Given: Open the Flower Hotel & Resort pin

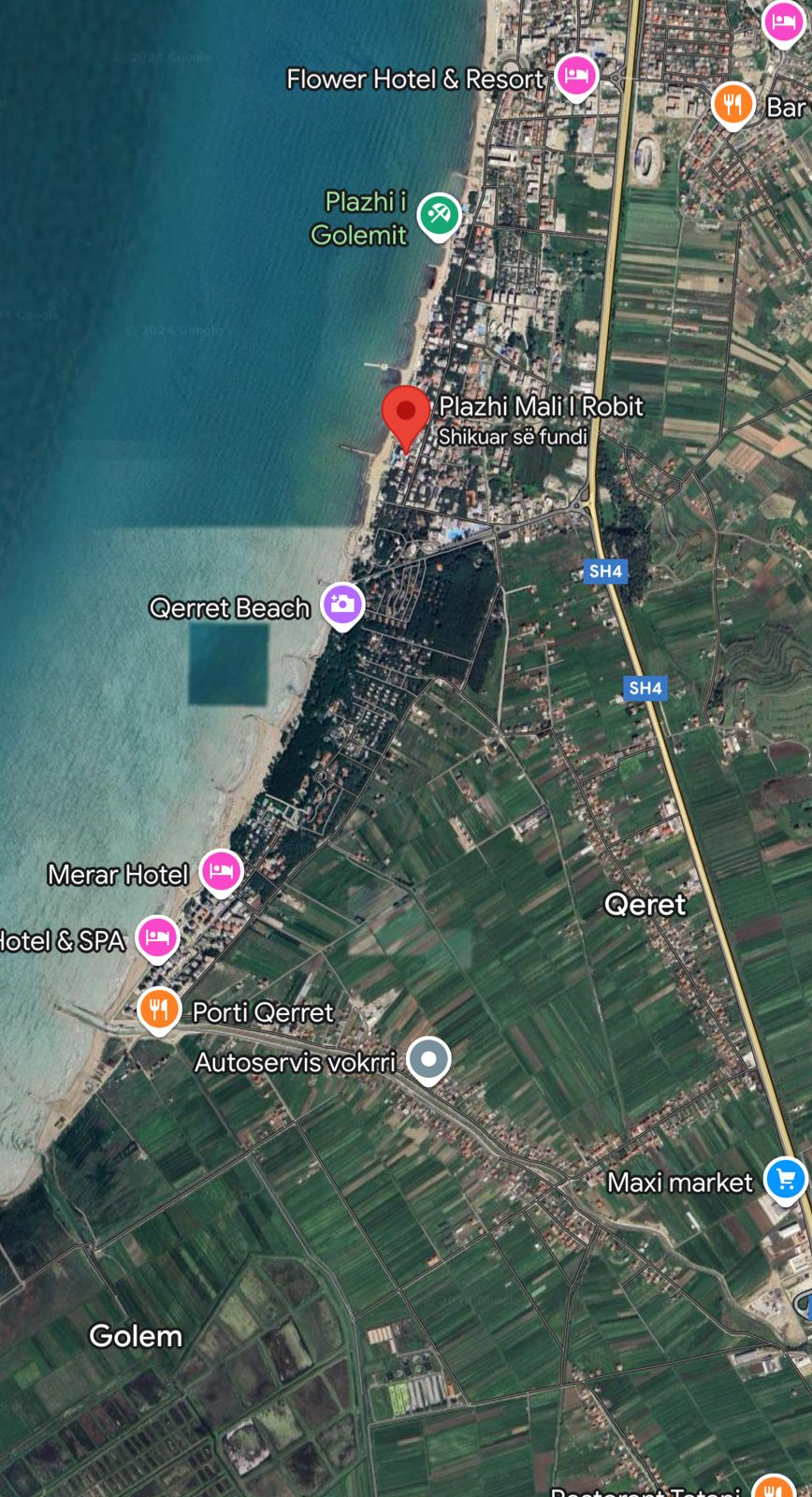Looking at the screenshot, I should pos(576,76).
